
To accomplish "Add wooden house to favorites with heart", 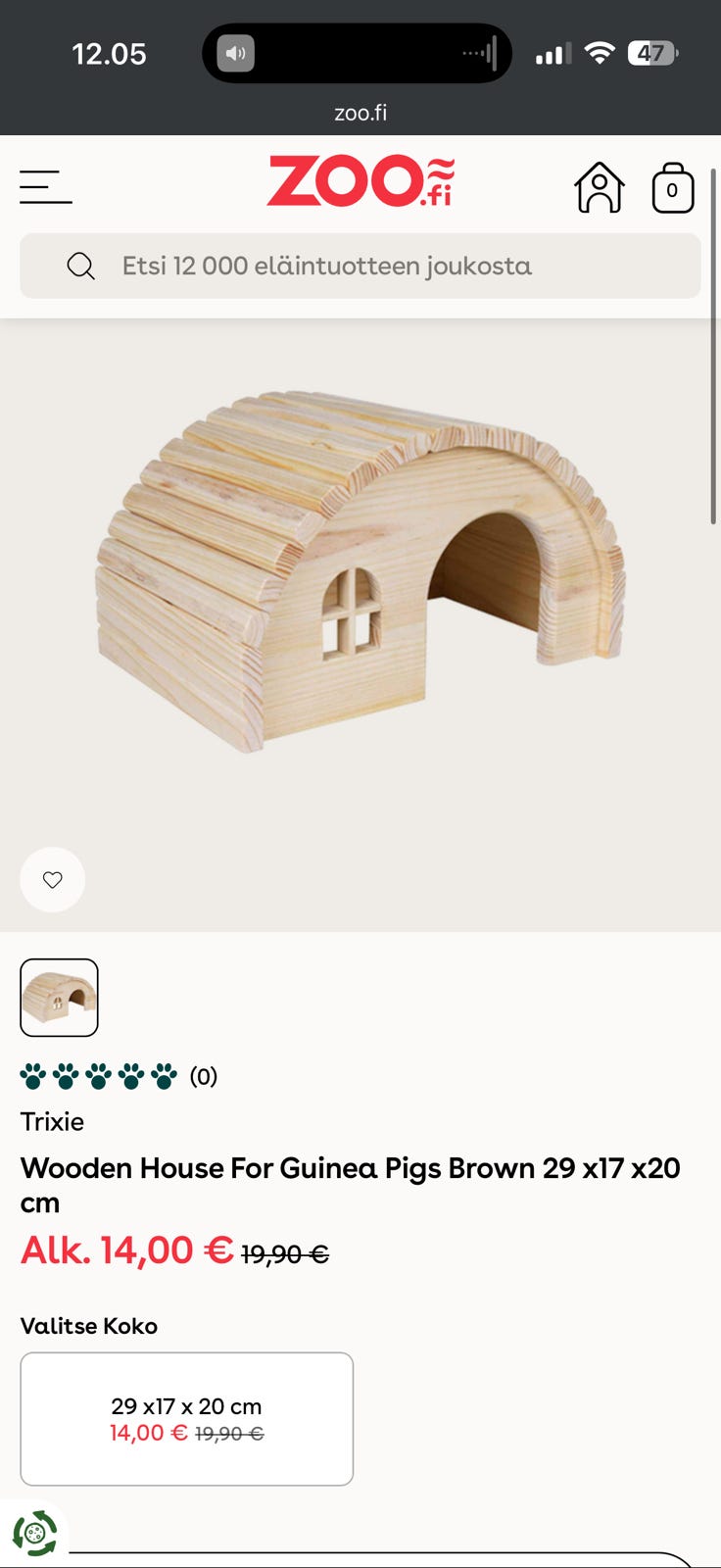I will click(53, 879).
